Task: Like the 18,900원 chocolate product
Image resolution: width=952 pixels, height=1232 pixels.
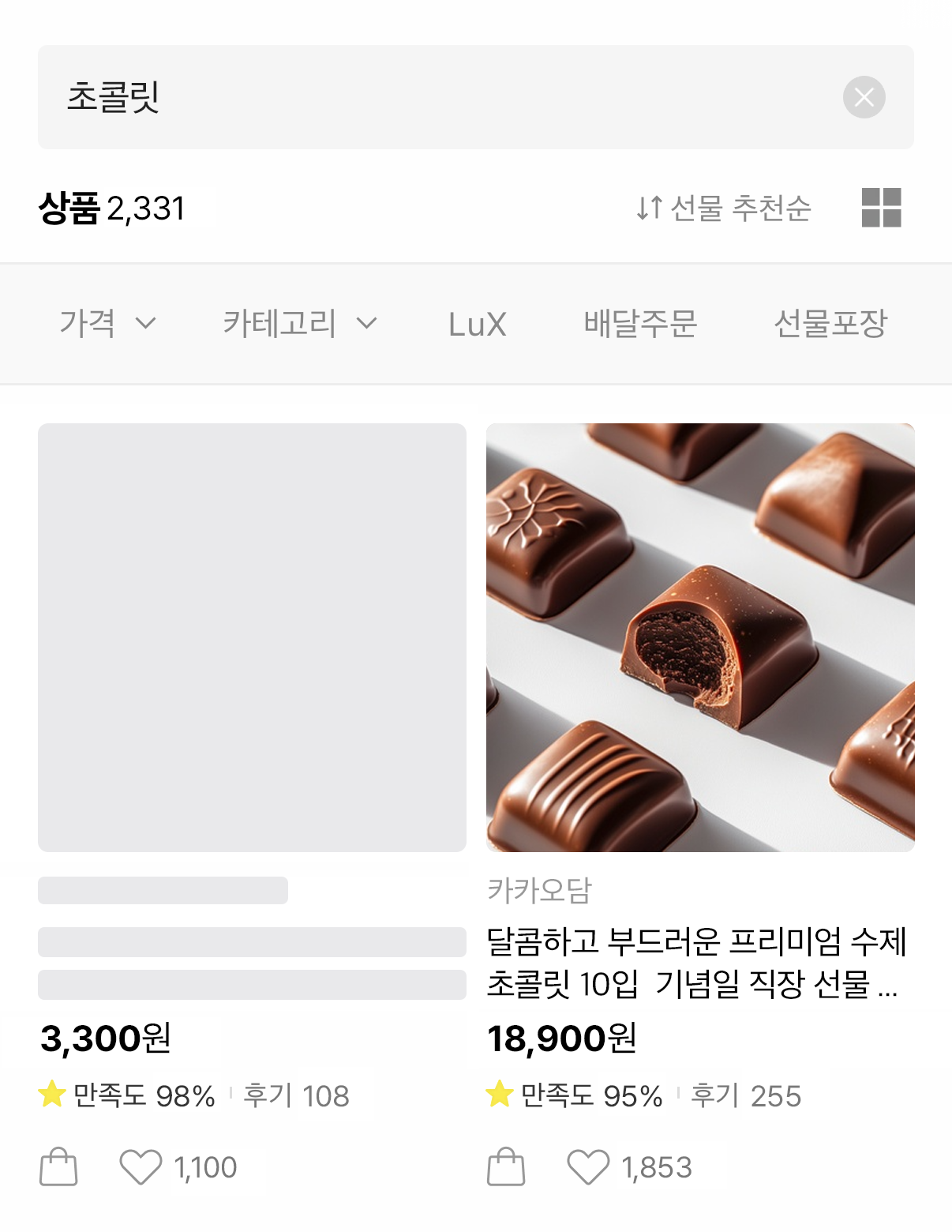Action: click(588, 1166)
